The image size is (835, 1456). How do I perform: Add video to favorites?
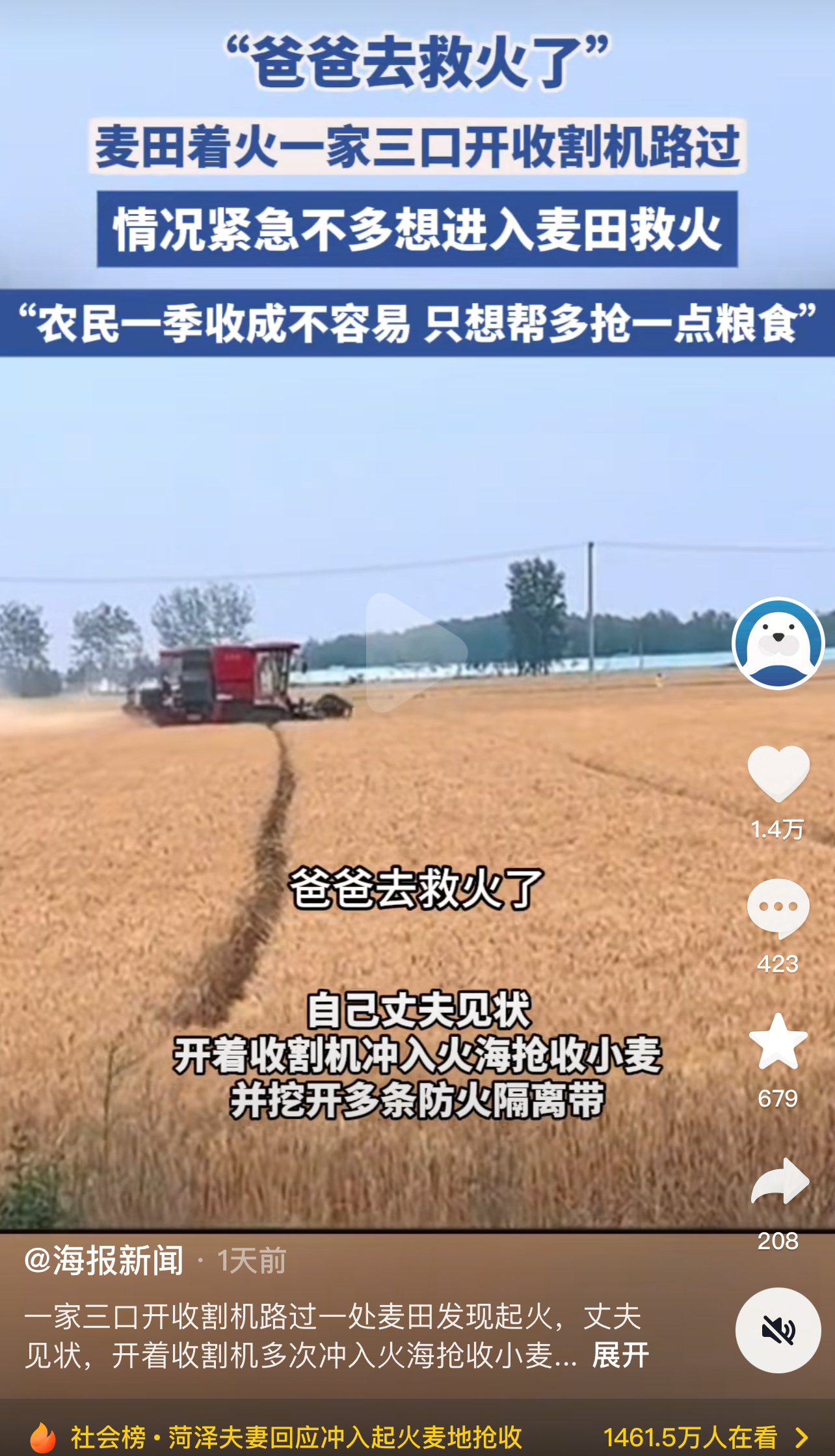click(778, 1041)
